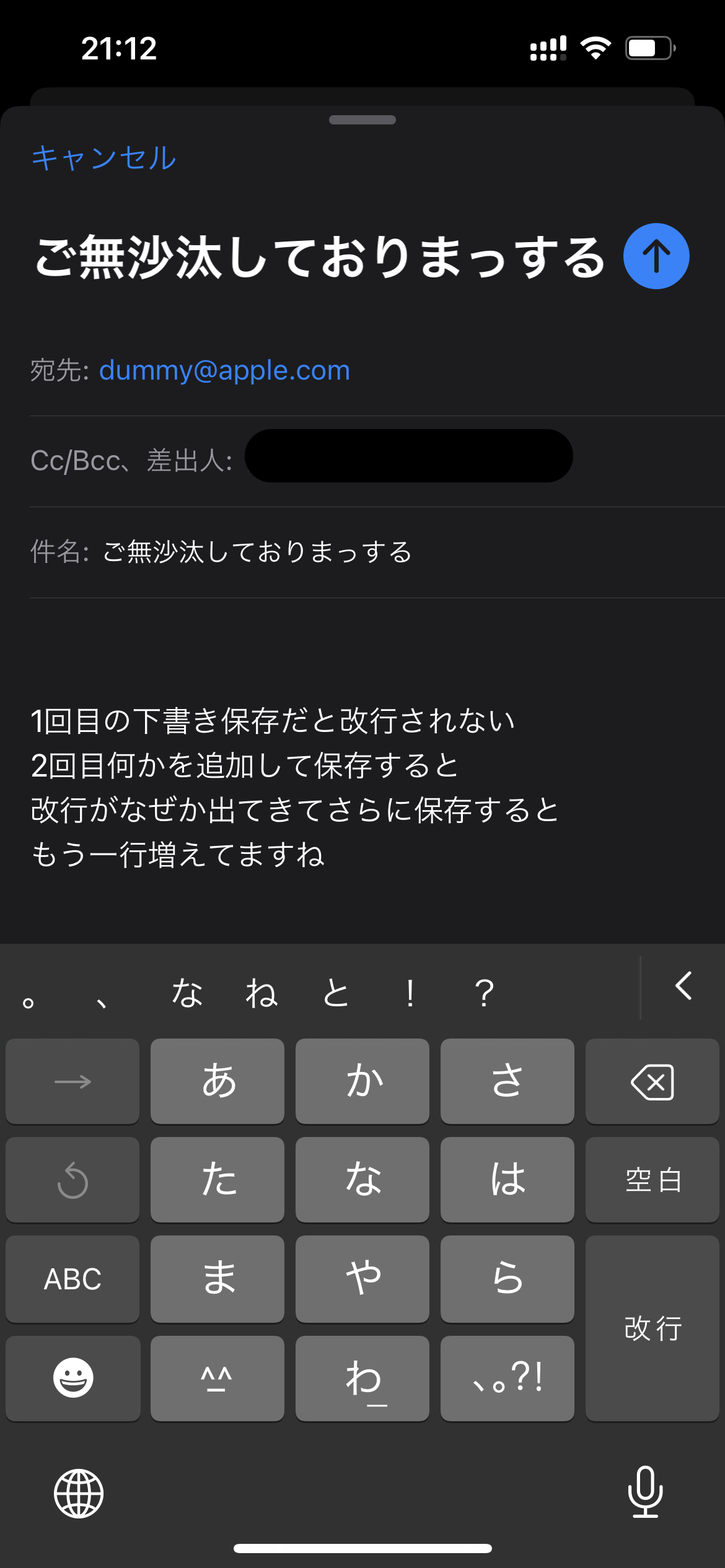This screenshot has width=725, height=1568.
Task: Open the emoji keyboard
Action: (x=72, y=1378)
